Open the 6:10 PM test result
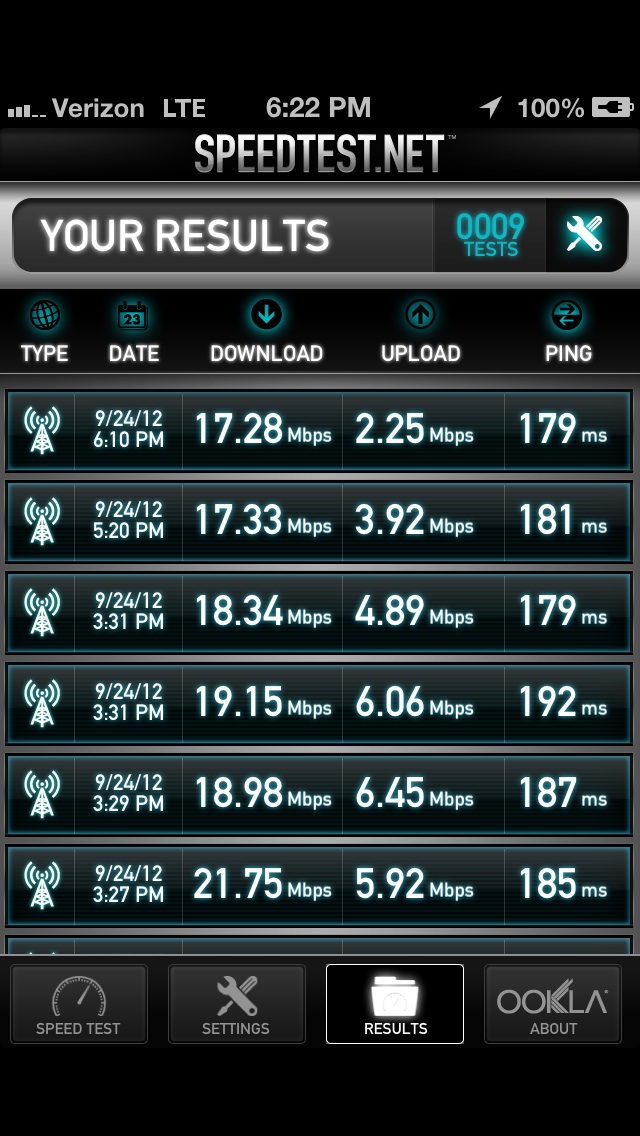 point(319,430)
